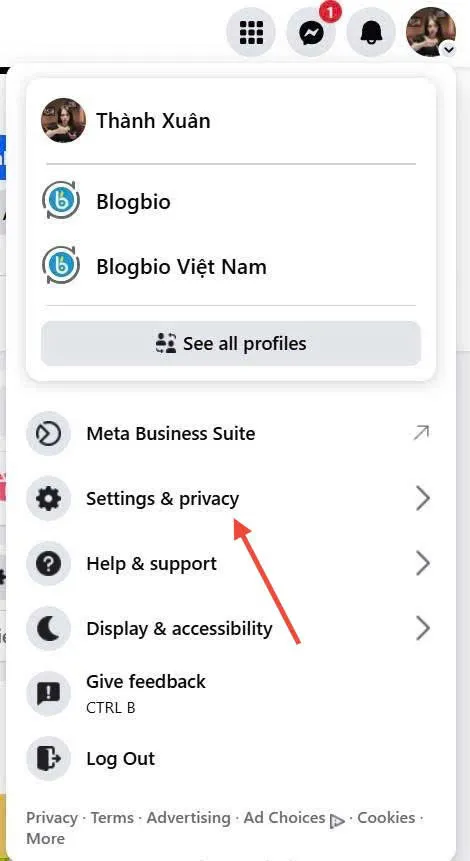Open the Cookies footer link
The width and height of the screenshot is (470, 861).
tap(386, 818)
